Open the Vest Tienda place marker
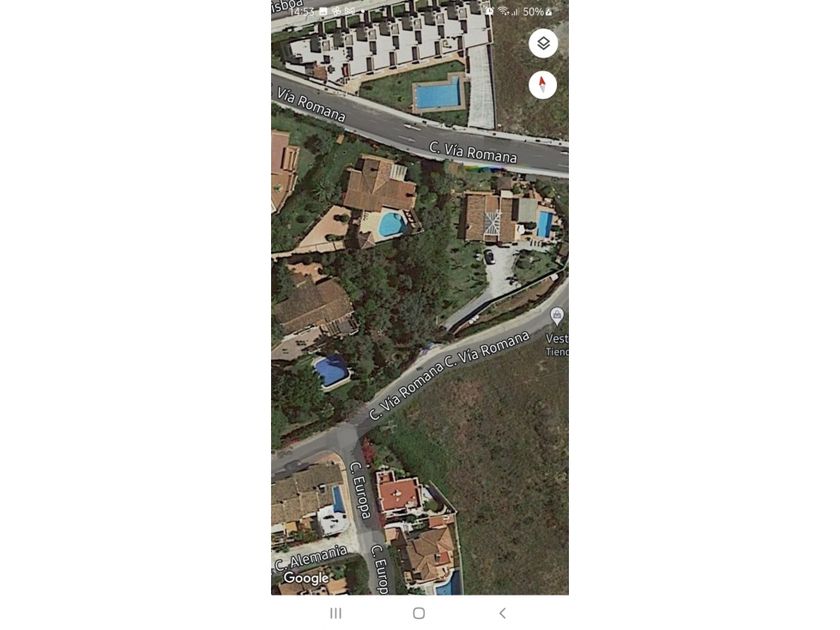The height and width of the screenshot is (630, 840). (557, 316)
